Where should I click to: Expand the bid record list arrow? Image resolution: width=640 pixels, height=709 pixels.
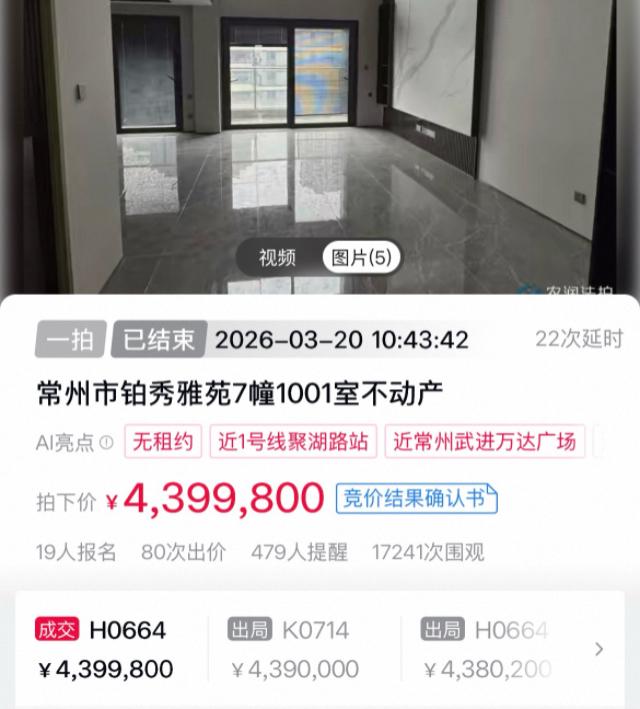599,649
